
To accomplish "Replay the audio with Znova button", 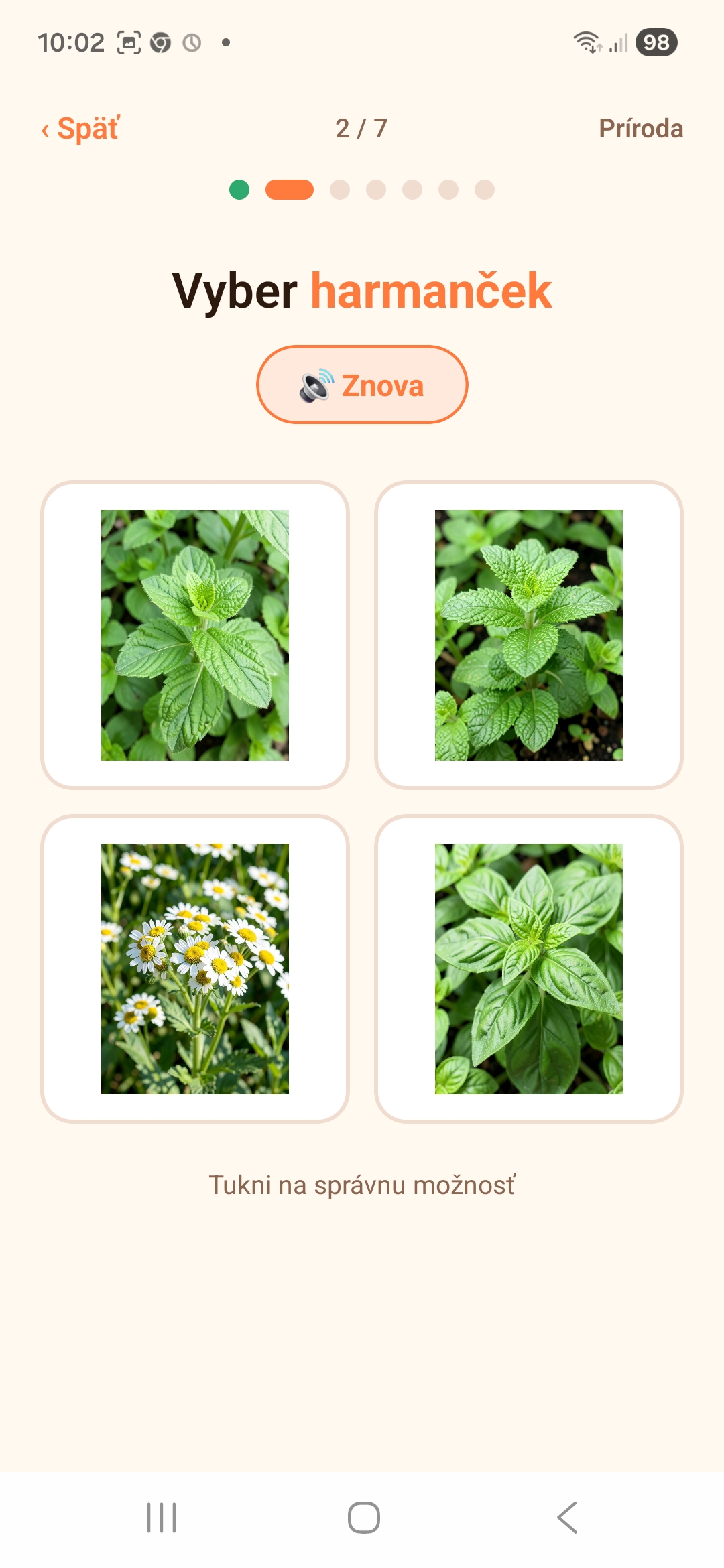I will coord(362,385).
